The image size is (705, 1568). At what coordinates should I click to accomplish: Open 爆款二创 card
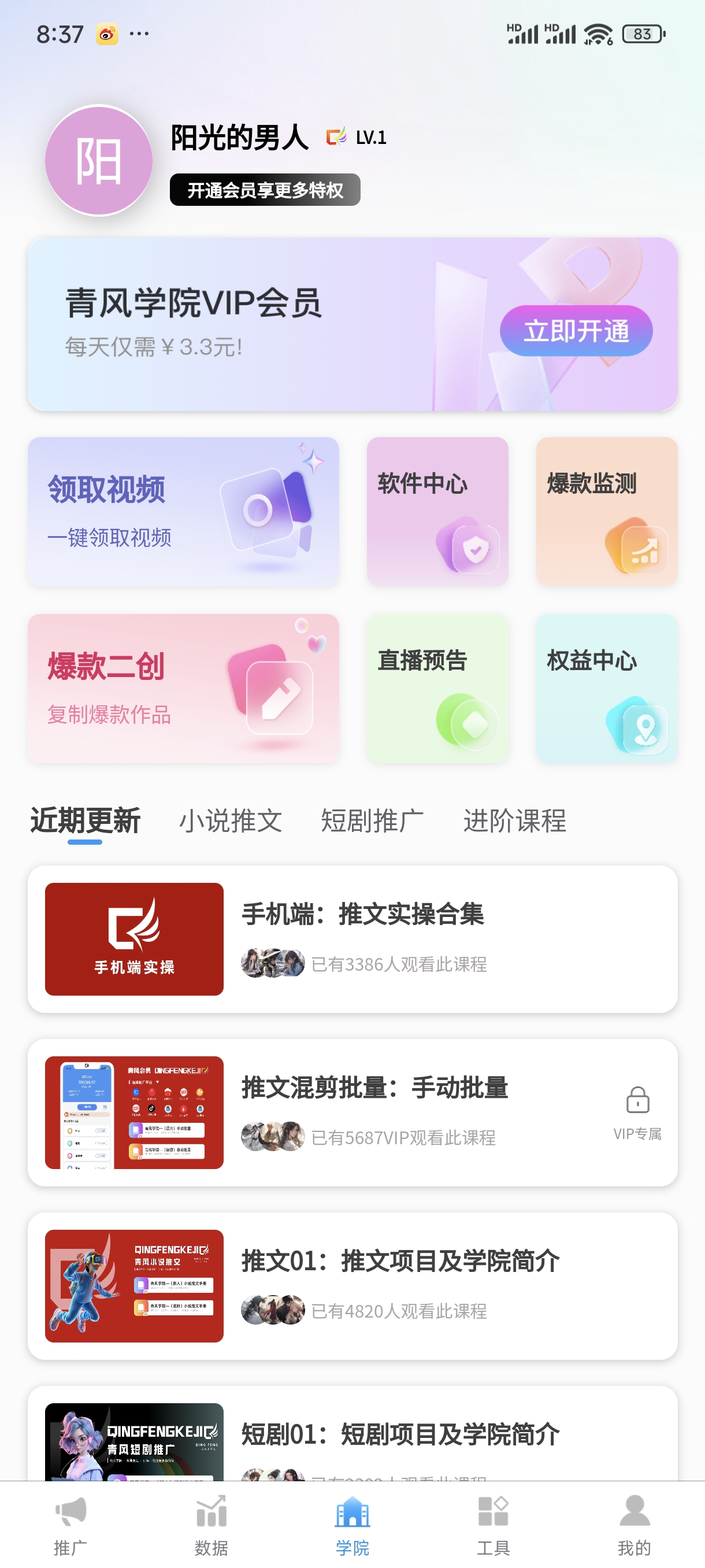click(x=183, y=688)
